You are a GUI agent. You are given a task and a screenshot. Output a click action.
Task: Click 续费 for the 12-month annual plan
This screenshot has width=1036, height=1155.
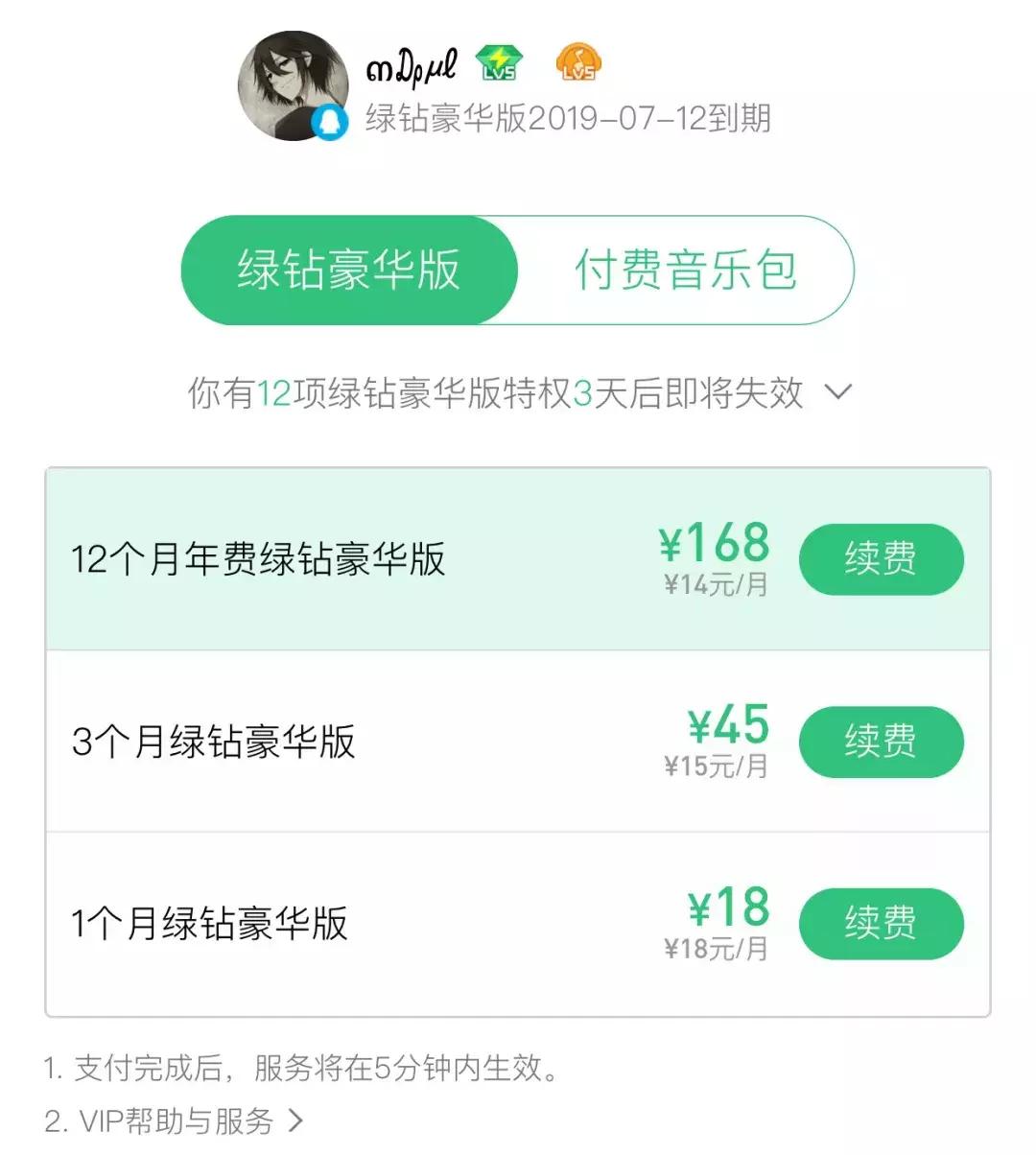[x=883, y=559]
